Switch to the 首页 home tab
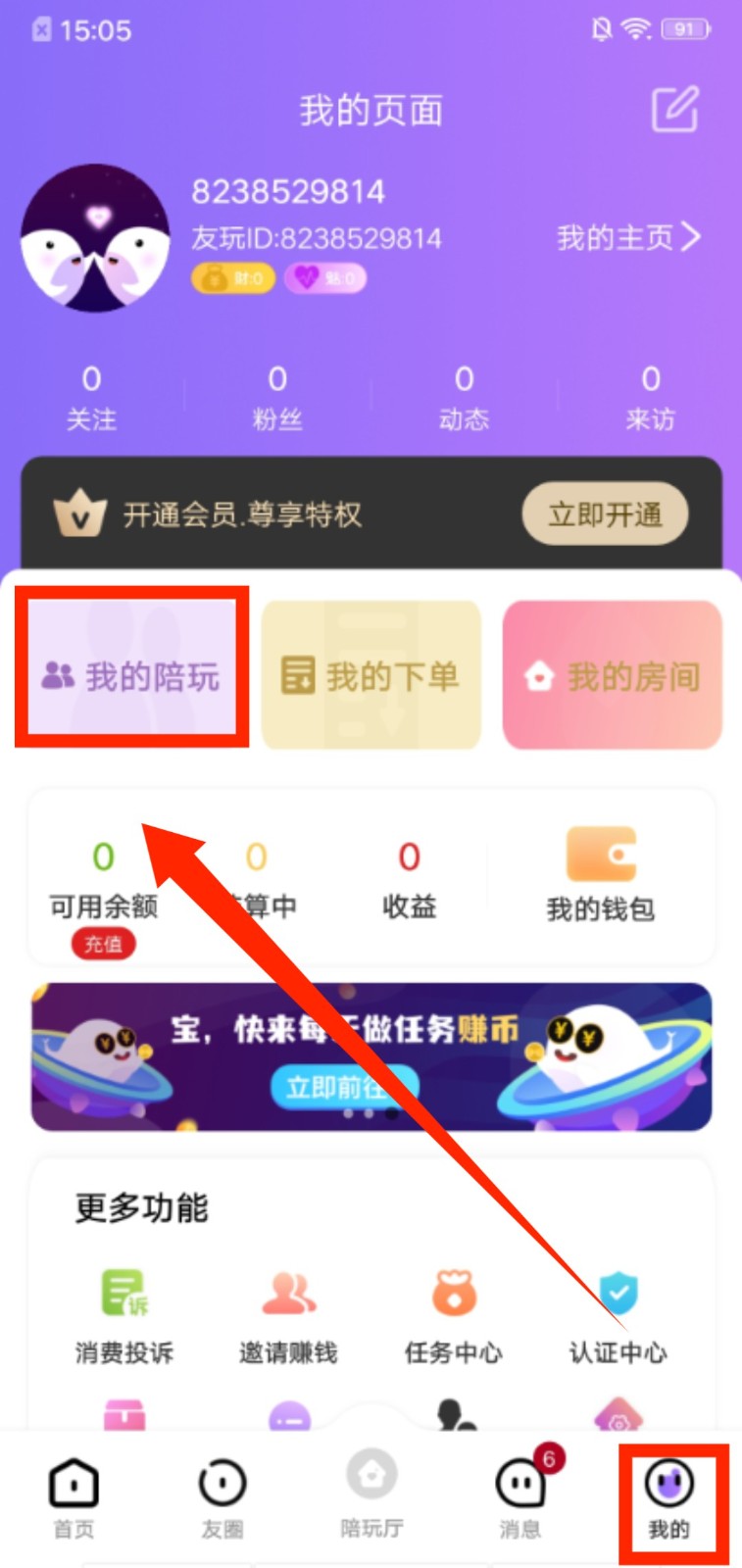742x1568 pixels. 74,1498
